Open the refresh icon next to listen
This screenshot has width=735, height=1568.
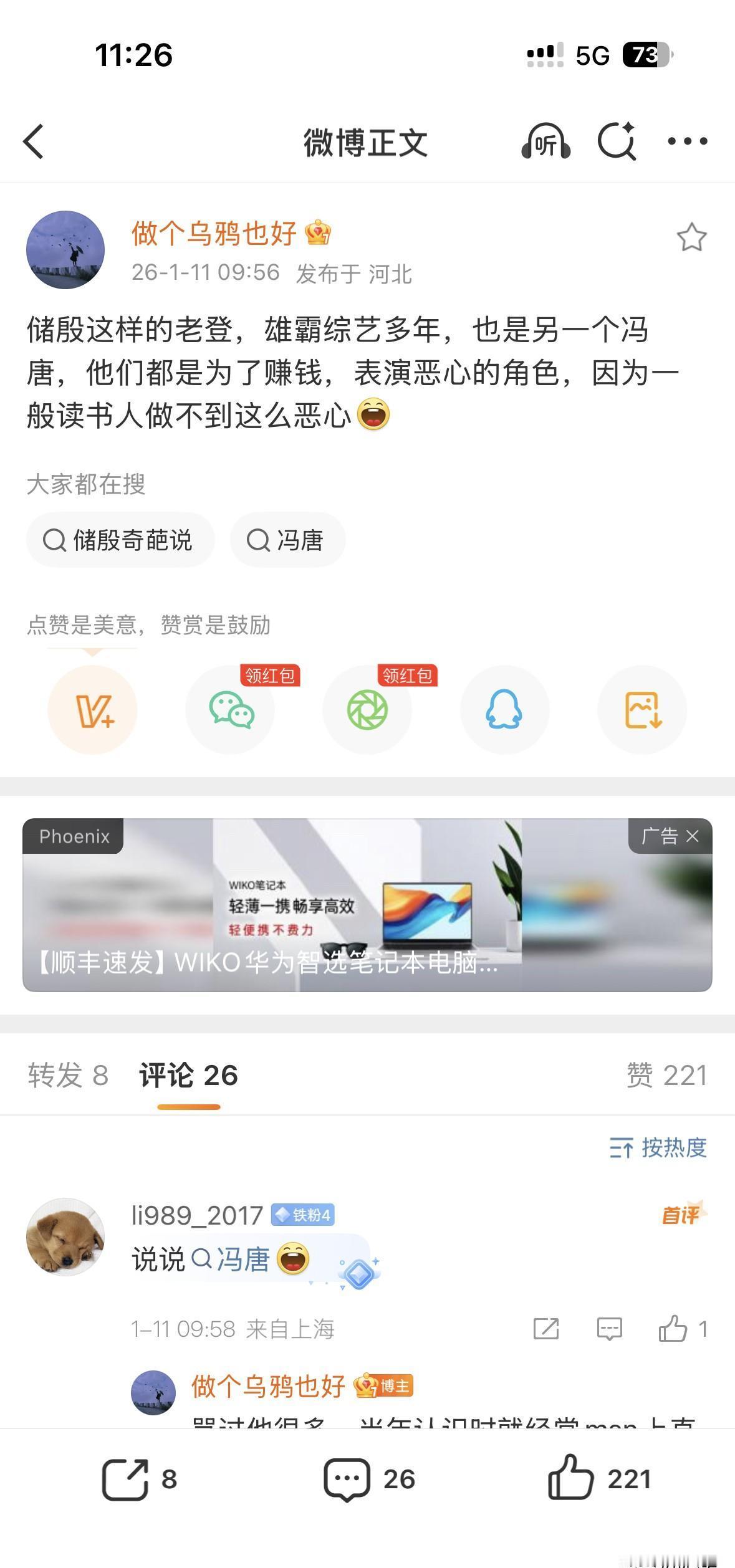point(617,142)
